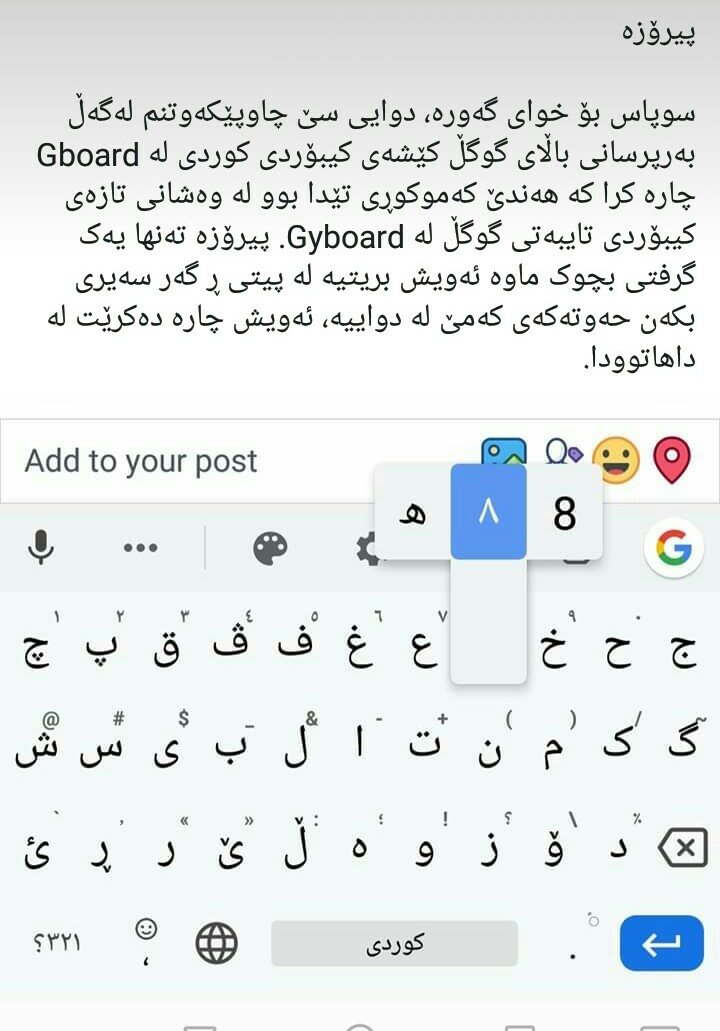
Task: Start voice typing with the microphone
Action: tap(41, 547)
